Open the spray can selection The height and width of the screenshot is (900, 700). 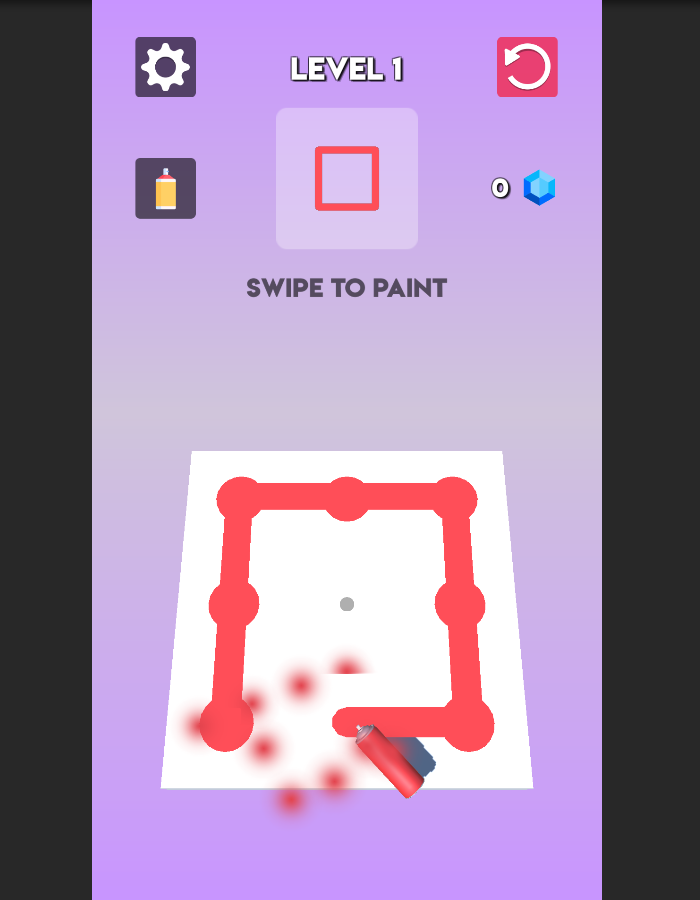tap(166, 188)
